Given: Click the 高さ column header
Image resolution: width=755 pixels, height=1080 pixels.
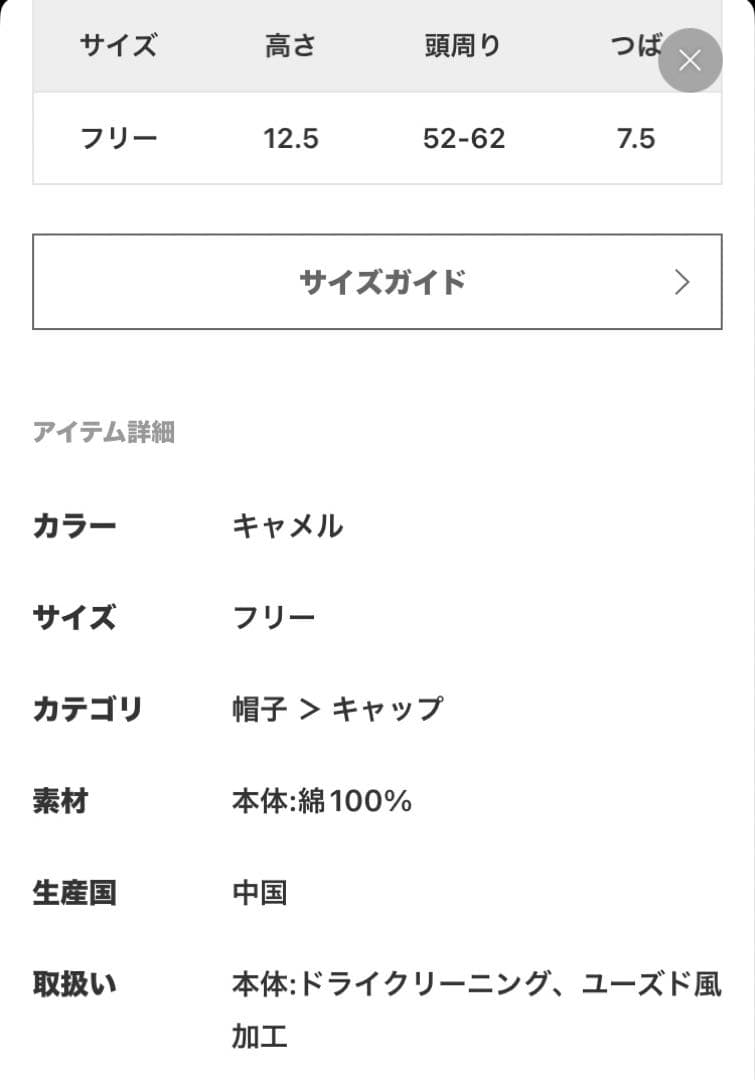Looking at the screenshot, I should point(291,45).
